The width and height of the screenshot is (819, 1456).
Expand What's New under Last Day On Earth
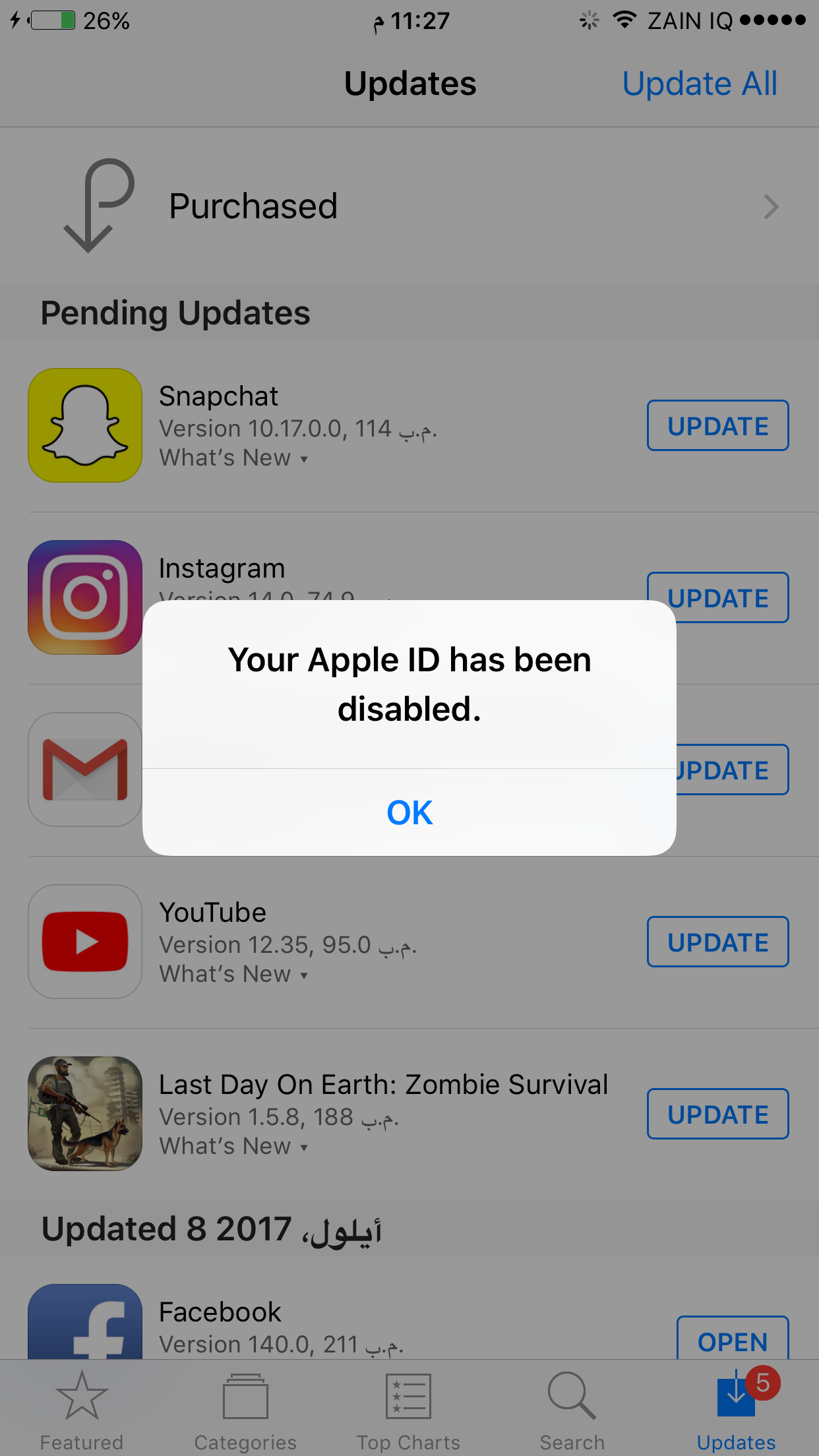233,1146
